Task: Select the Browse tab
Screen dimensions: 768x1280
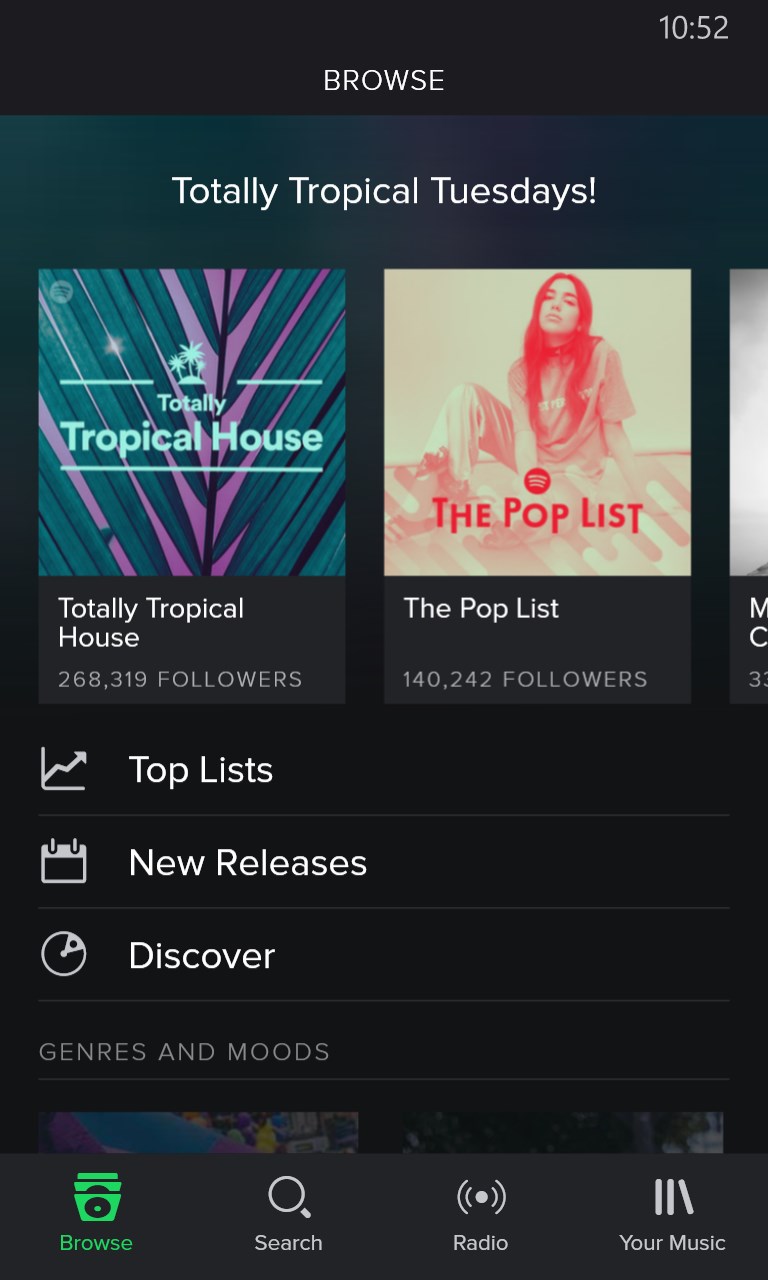Action: 96,1214
